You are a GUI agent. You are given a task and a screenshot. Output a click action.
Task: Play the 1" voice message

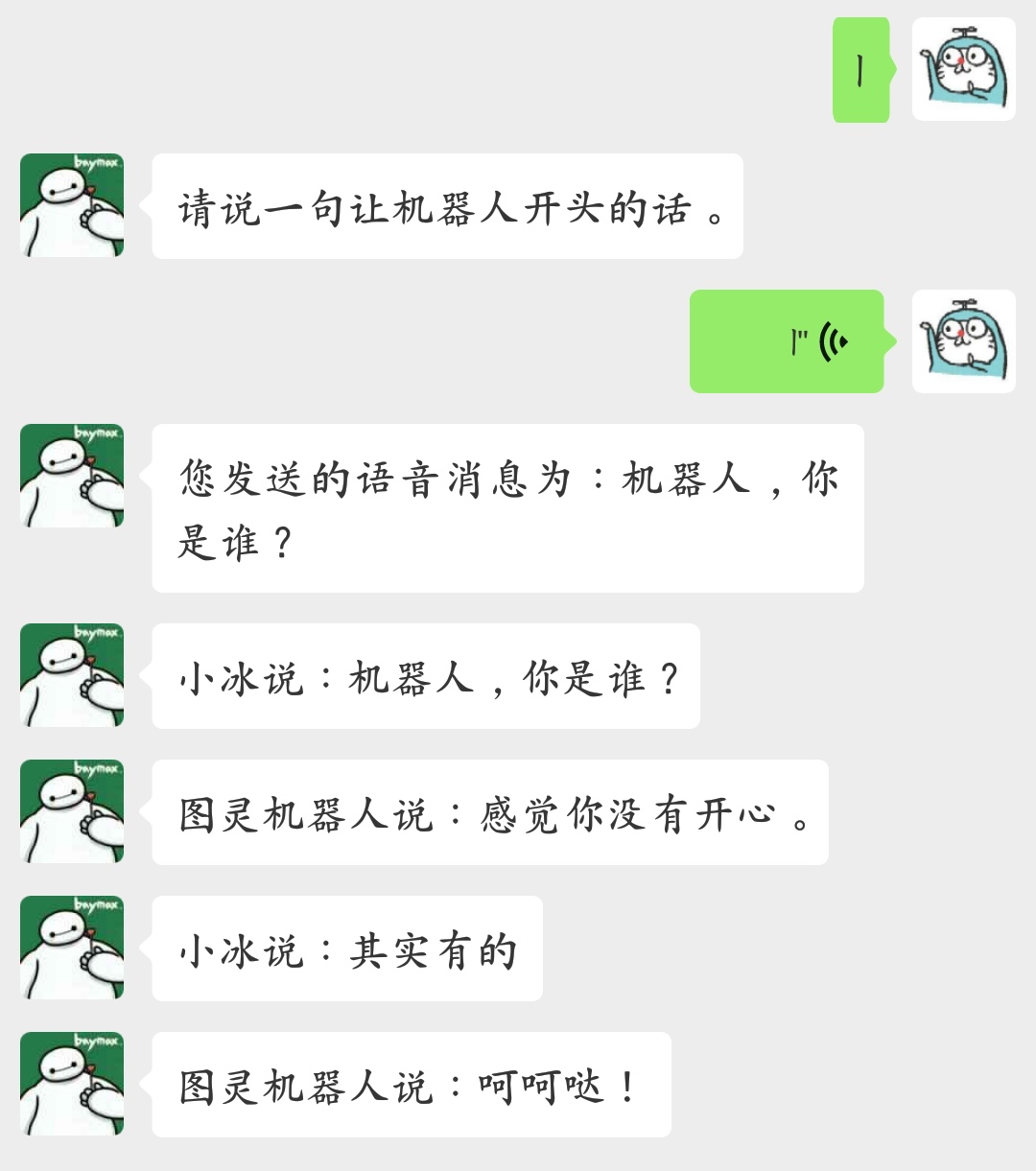point(787,341)
